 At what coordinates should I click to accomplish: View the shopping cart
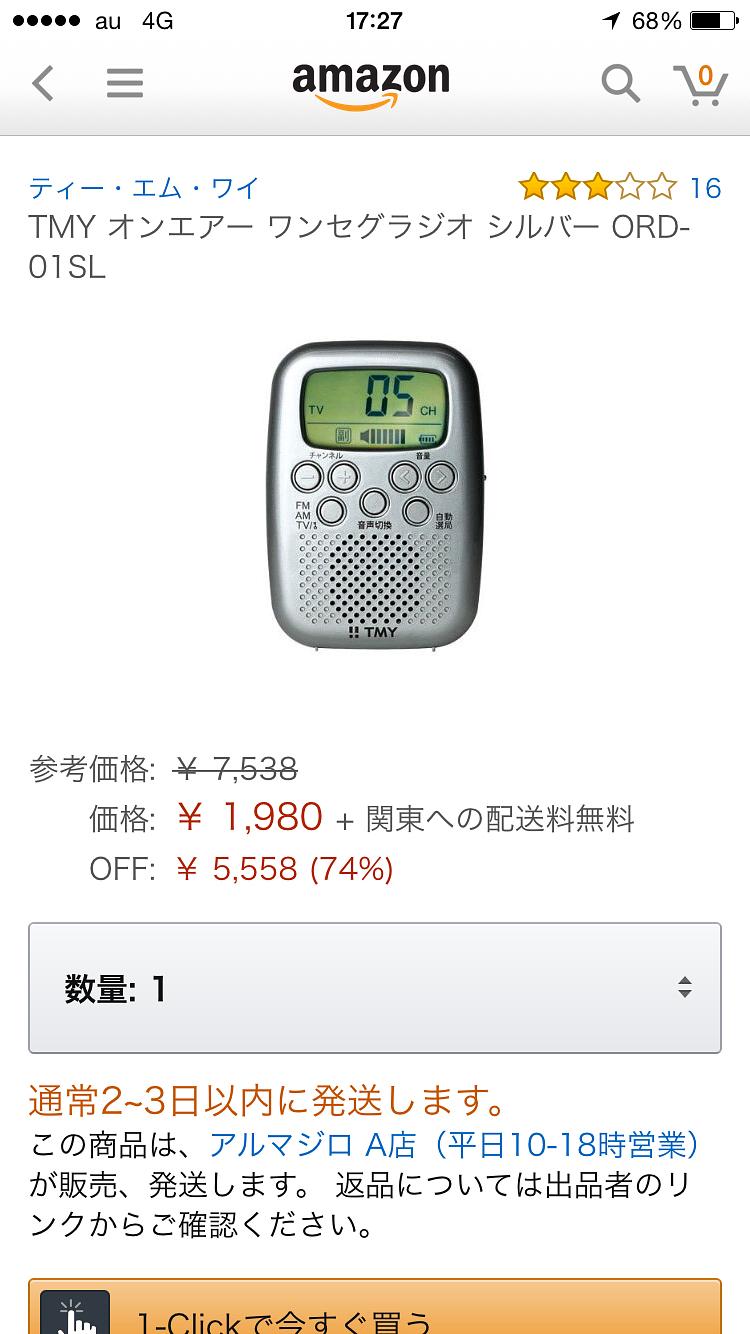pyautogui.click(x=699, y=84)
